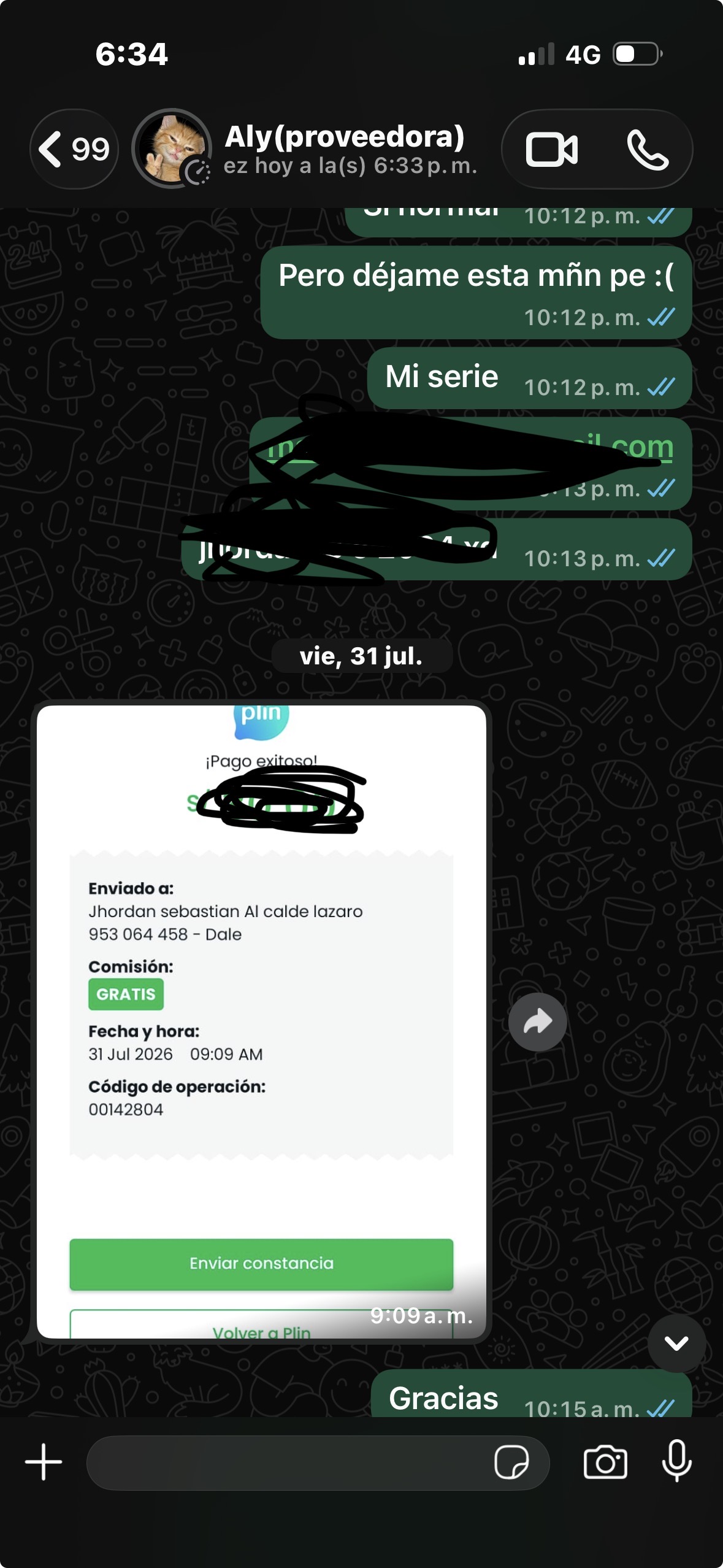Open the Plin payment receipt image
Screen dimensions: 723x1568
(261, 1021)
